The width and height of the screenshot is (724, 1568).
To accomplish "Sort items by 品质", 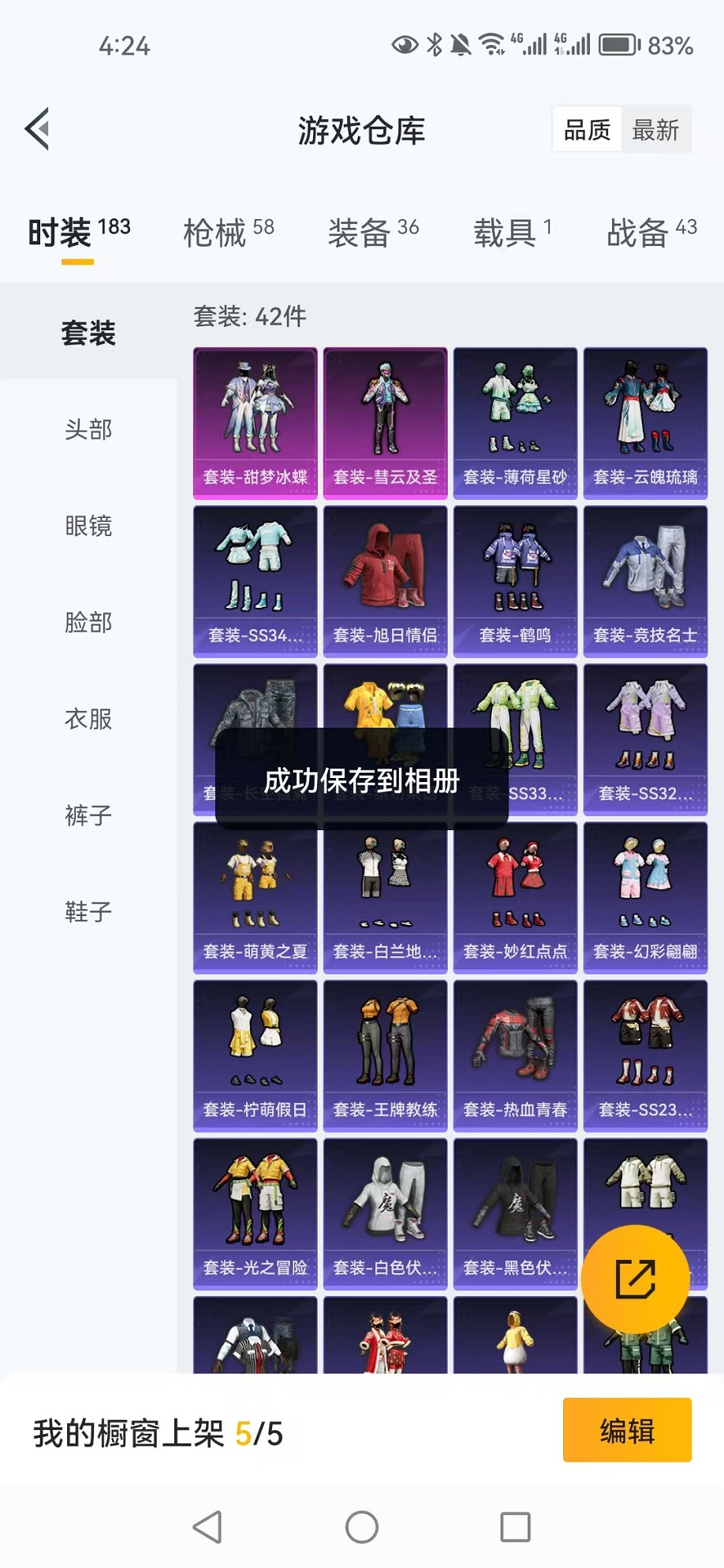I will [587, 129].
